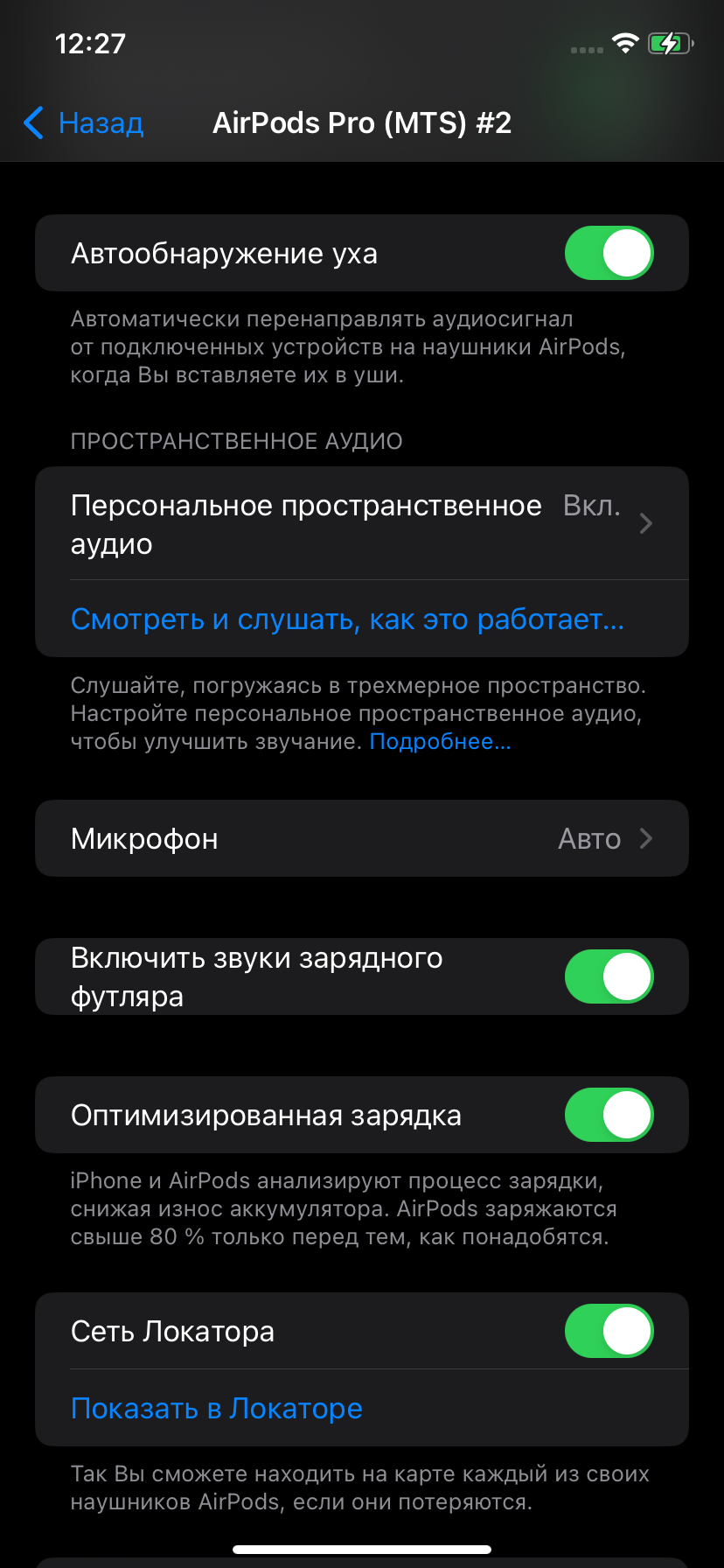Screen dimensions: 724x1568
Task: Turn off Автообнаружение уха switch
Action: pos(609,254)
